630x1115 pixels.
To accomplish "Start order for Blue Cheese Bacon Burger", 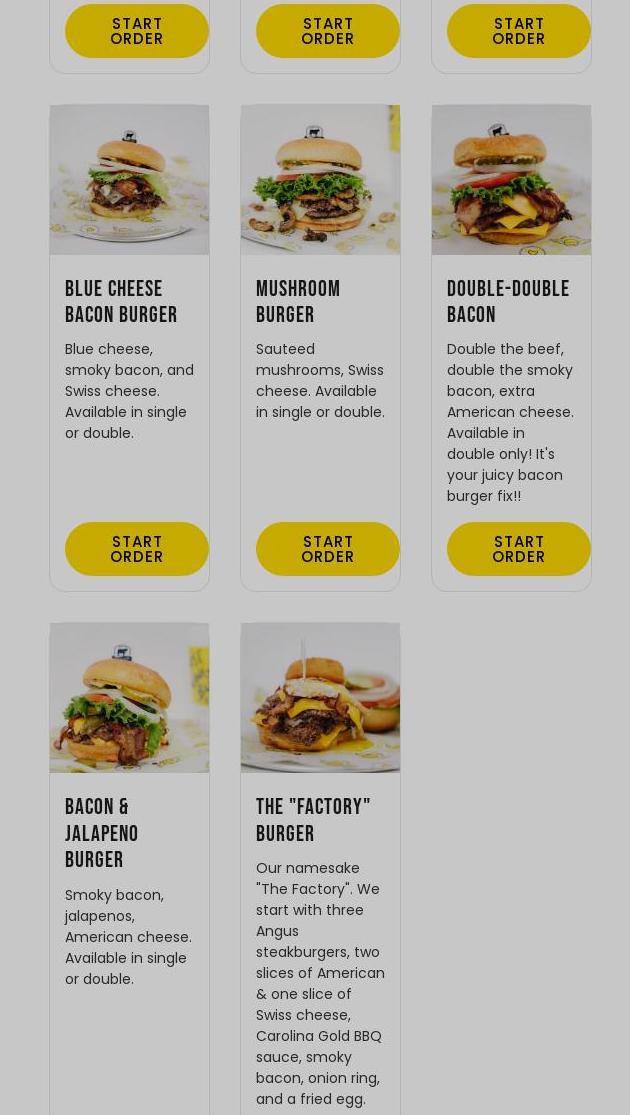I will point(136,549).
